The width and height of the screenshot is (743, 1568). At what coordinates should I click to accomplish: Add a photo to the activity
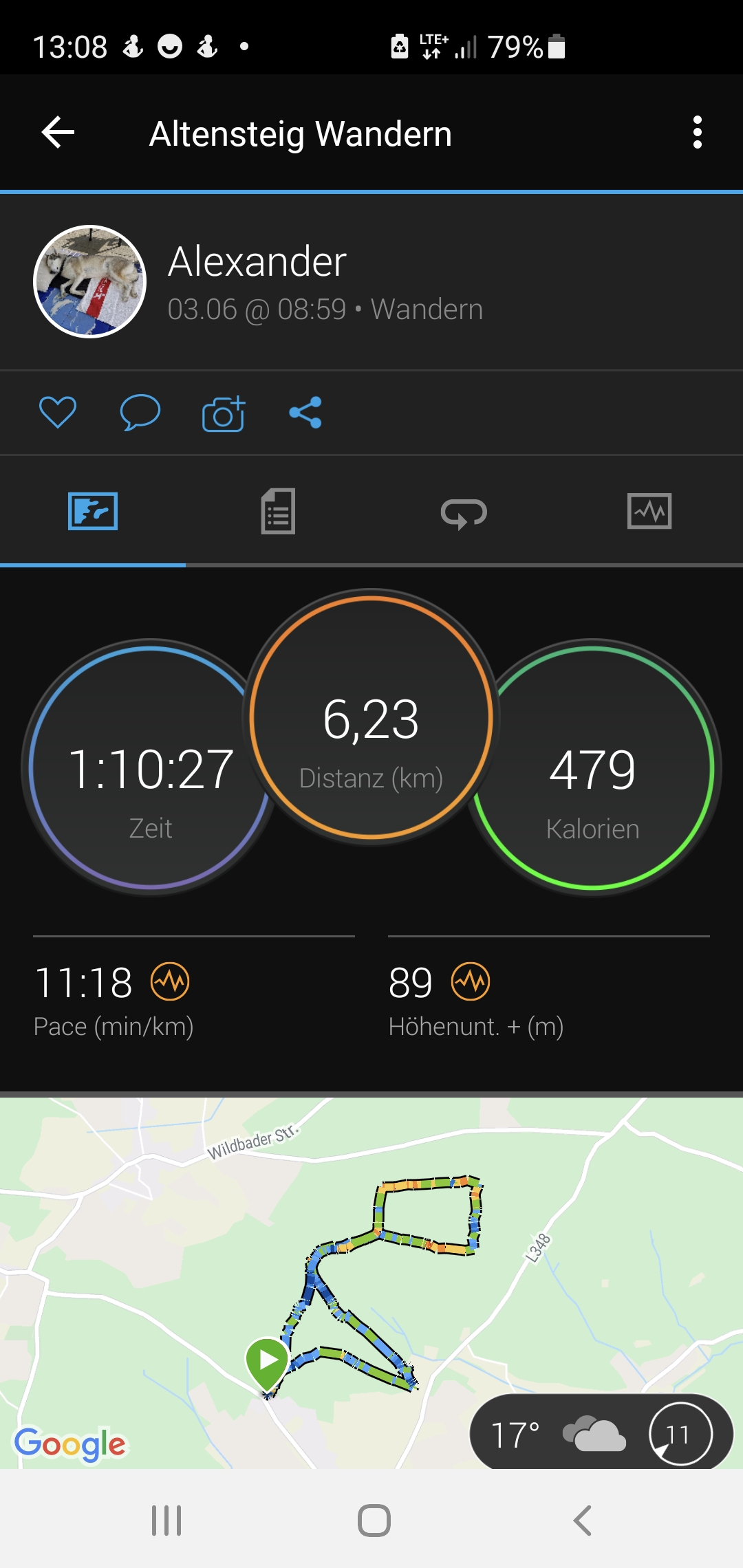(x=224, y=413)
